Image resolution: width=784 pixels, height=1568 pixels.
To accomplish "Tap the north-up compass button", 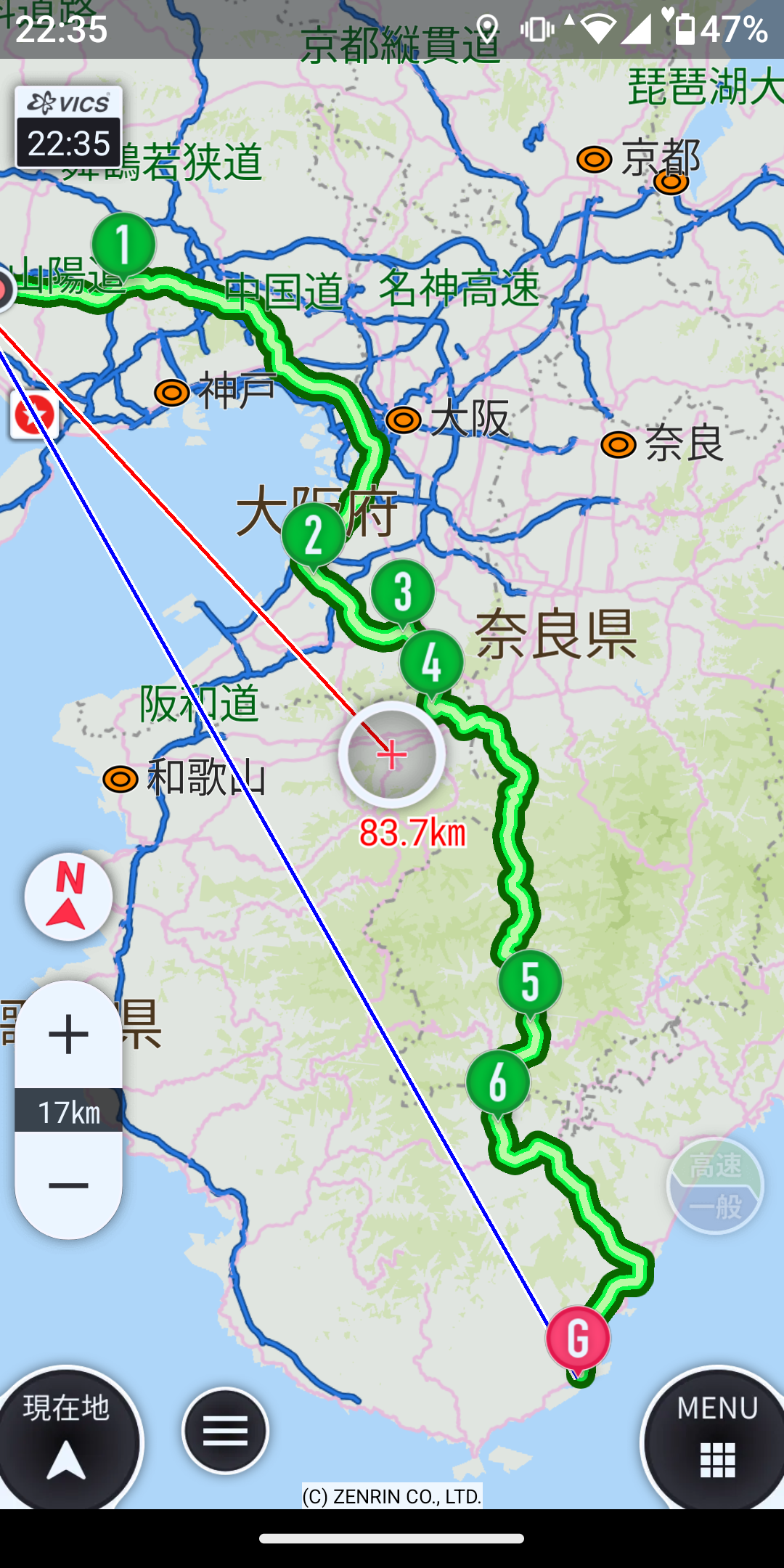I will point(69,897).
